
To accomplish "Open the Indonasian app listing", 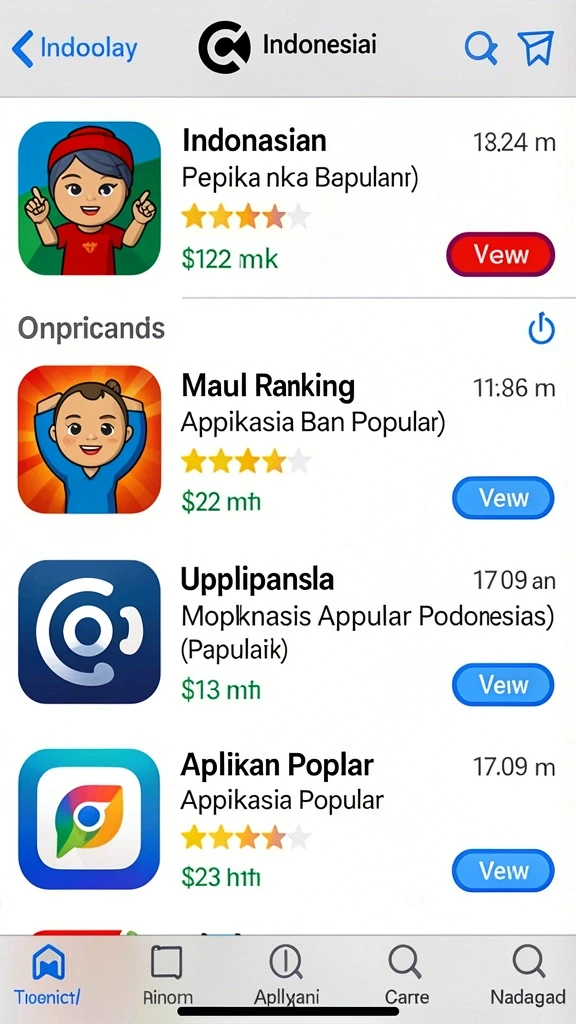I will coord(287,197).
